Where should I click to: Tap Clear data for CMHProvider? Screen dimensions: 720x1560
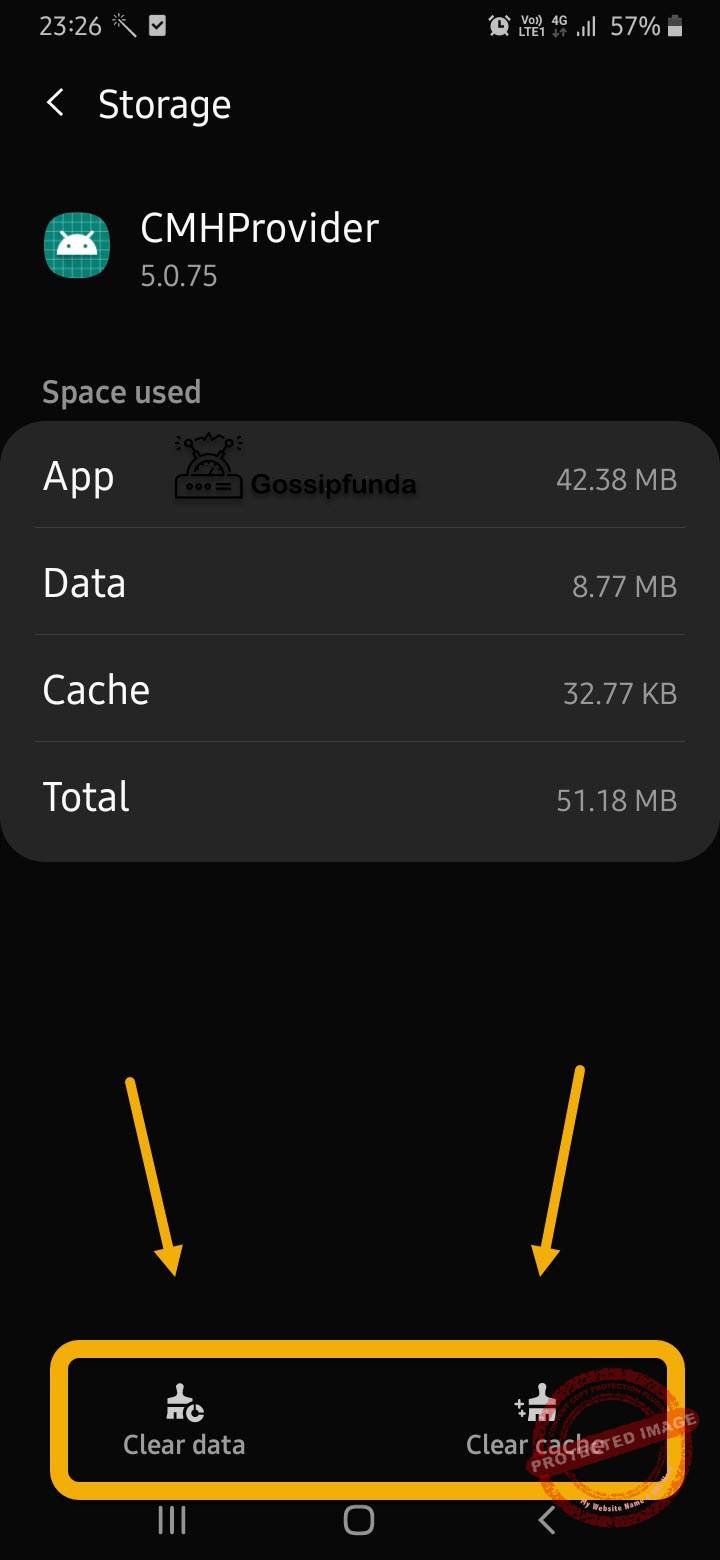(184, 1421)
